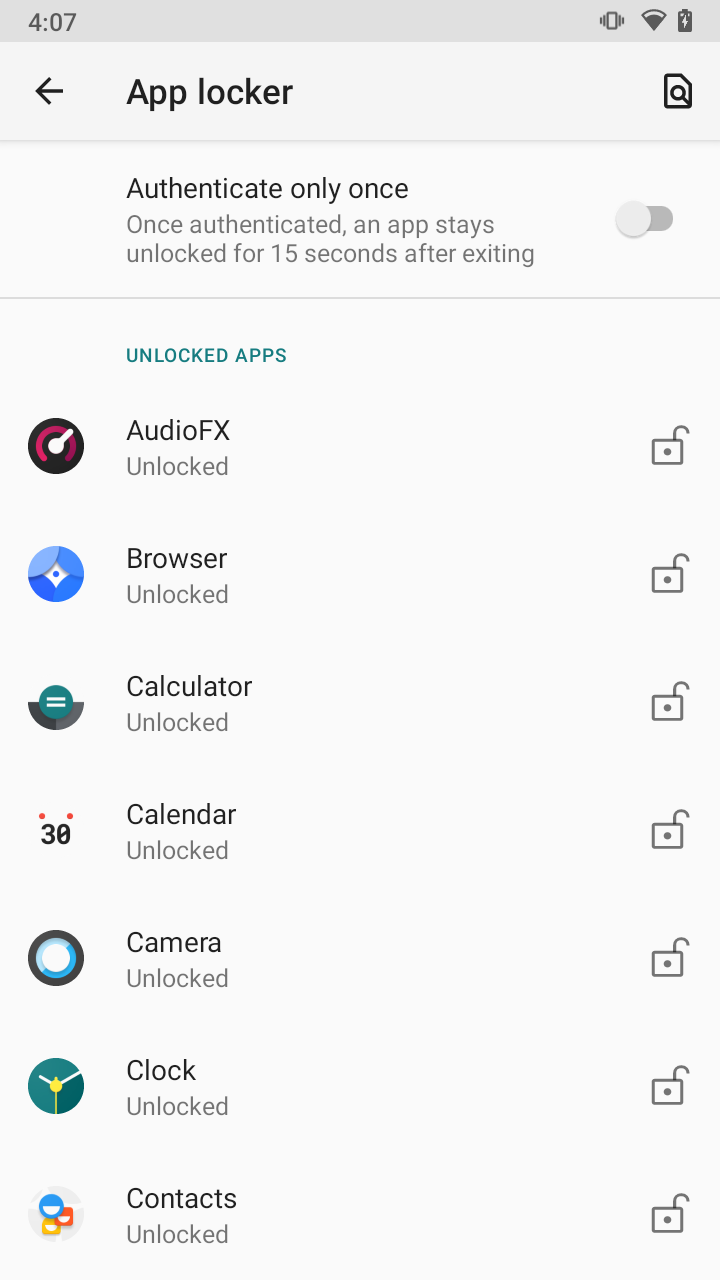720x1280 pixels.
Task: Lock the Calendar app
Action: (x=669, y=831)
